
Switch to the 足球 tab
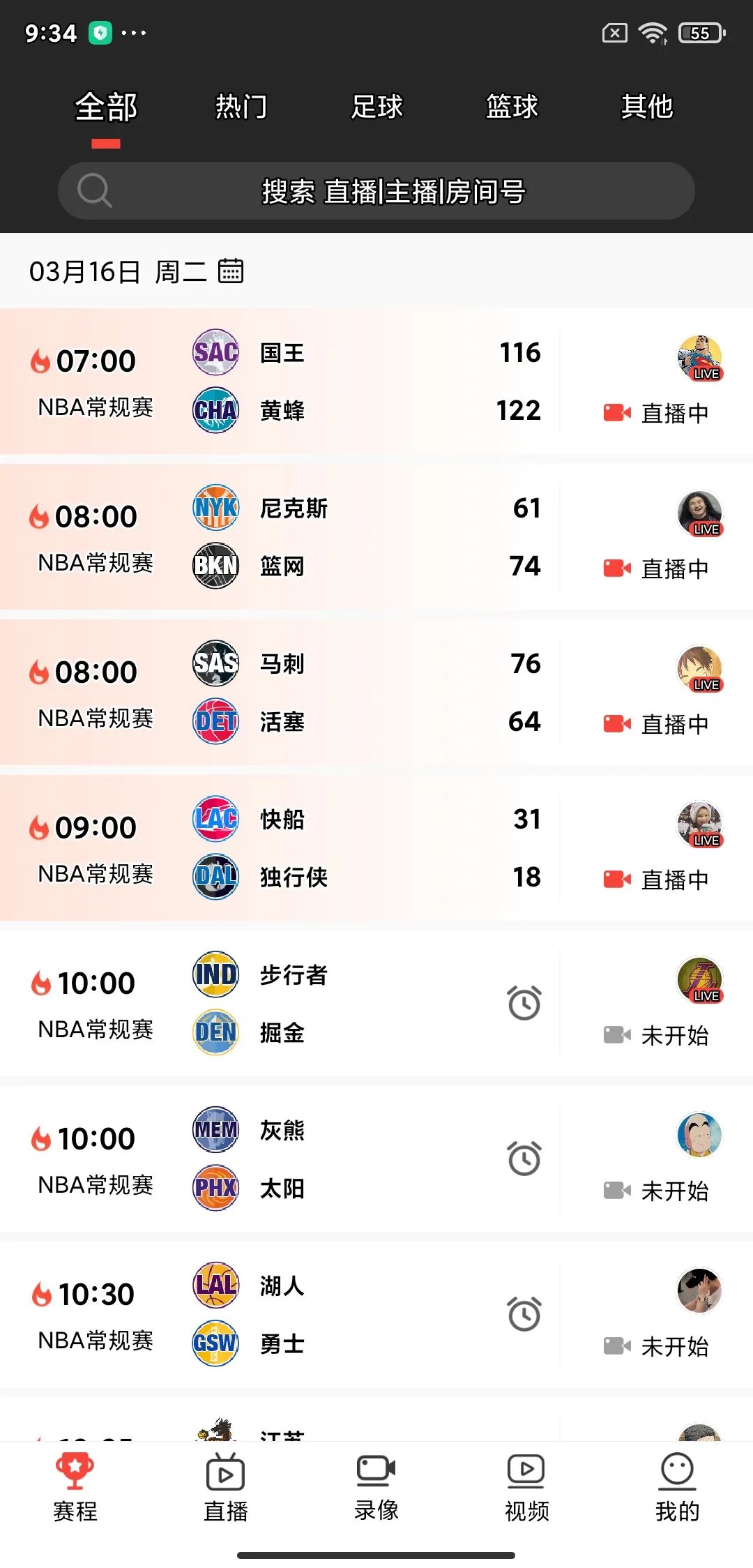tap(376, 107)
